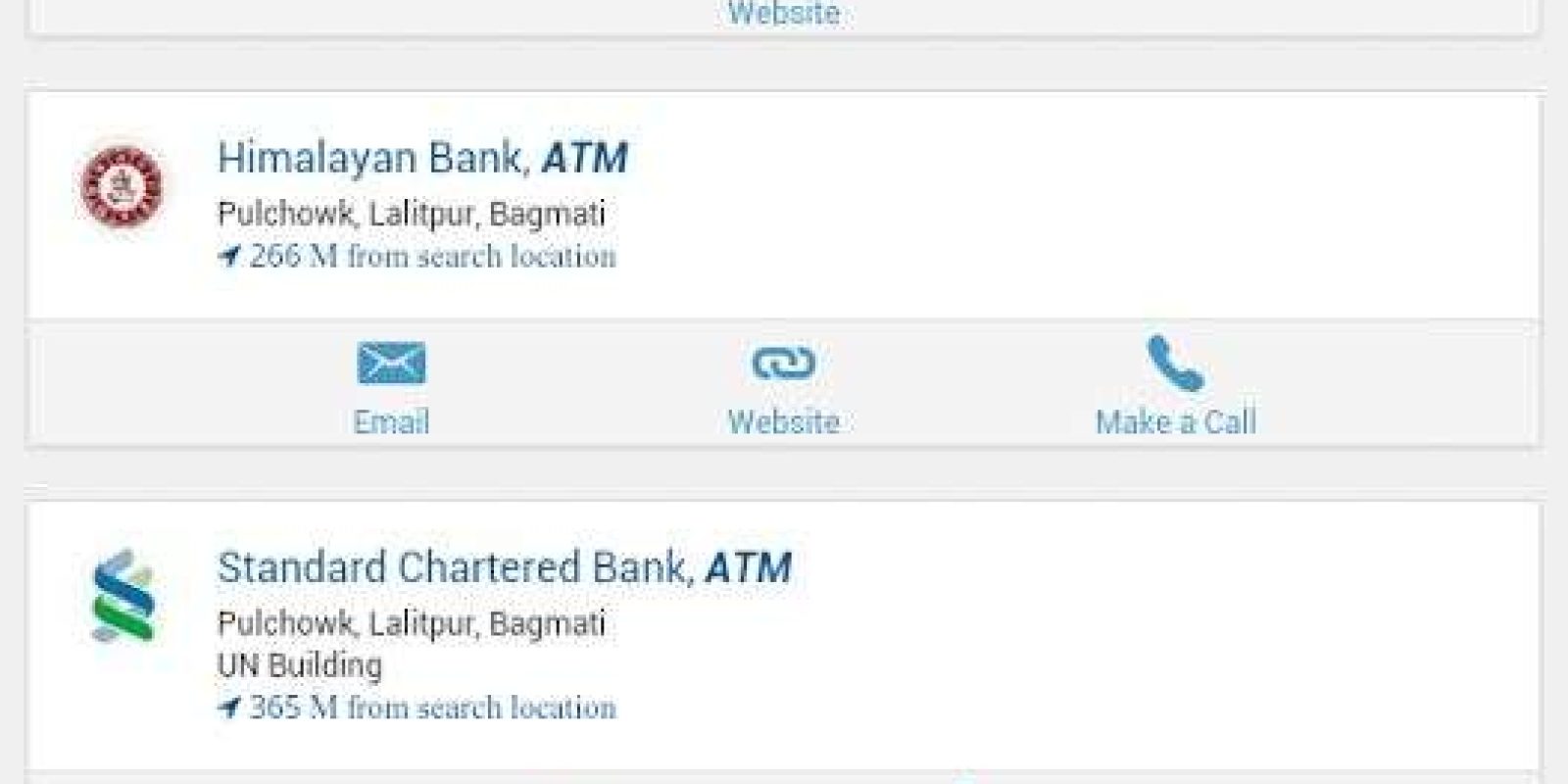Make a call to Himalayan Bank
1568x784 pixels.
click(x=1175, y=385)
